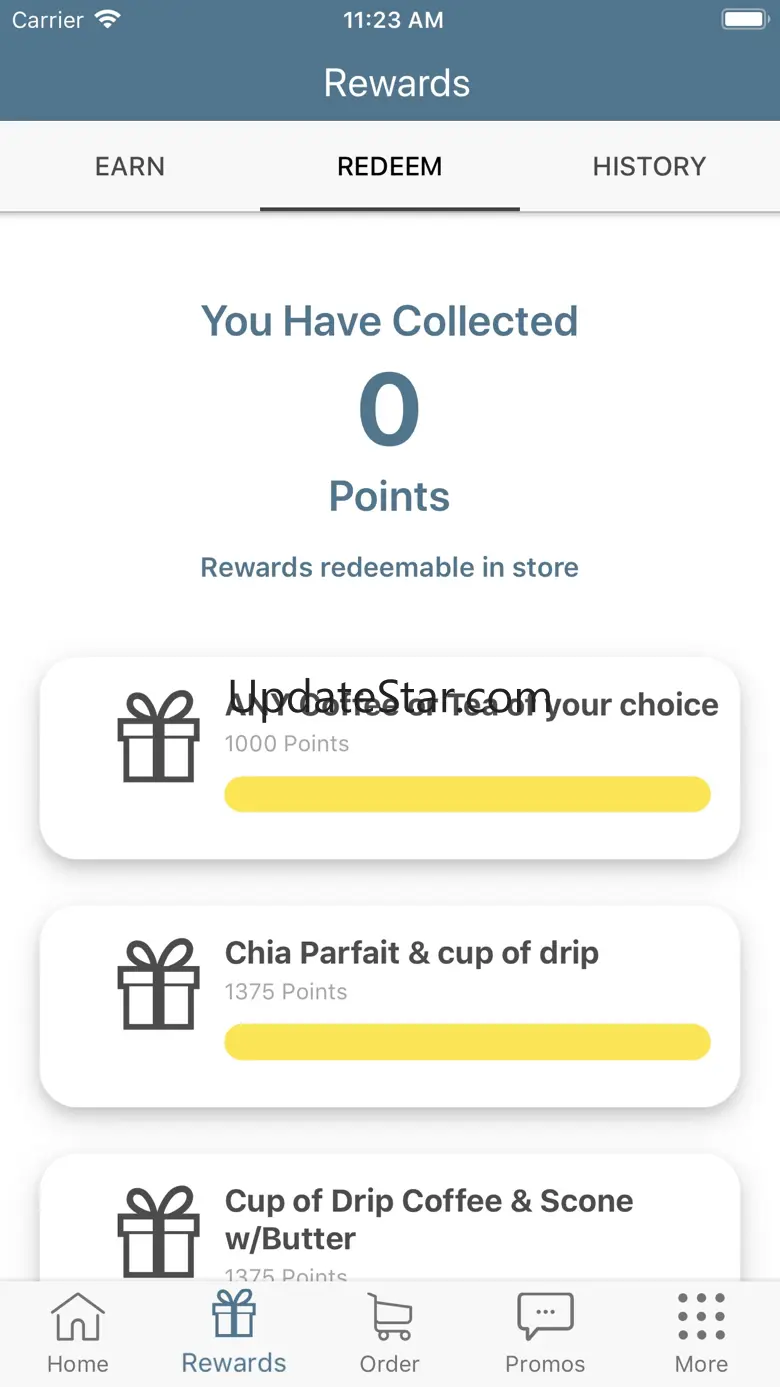780x1387 pixels.
Task: Switch to the EARN tab
Action: 130,166
